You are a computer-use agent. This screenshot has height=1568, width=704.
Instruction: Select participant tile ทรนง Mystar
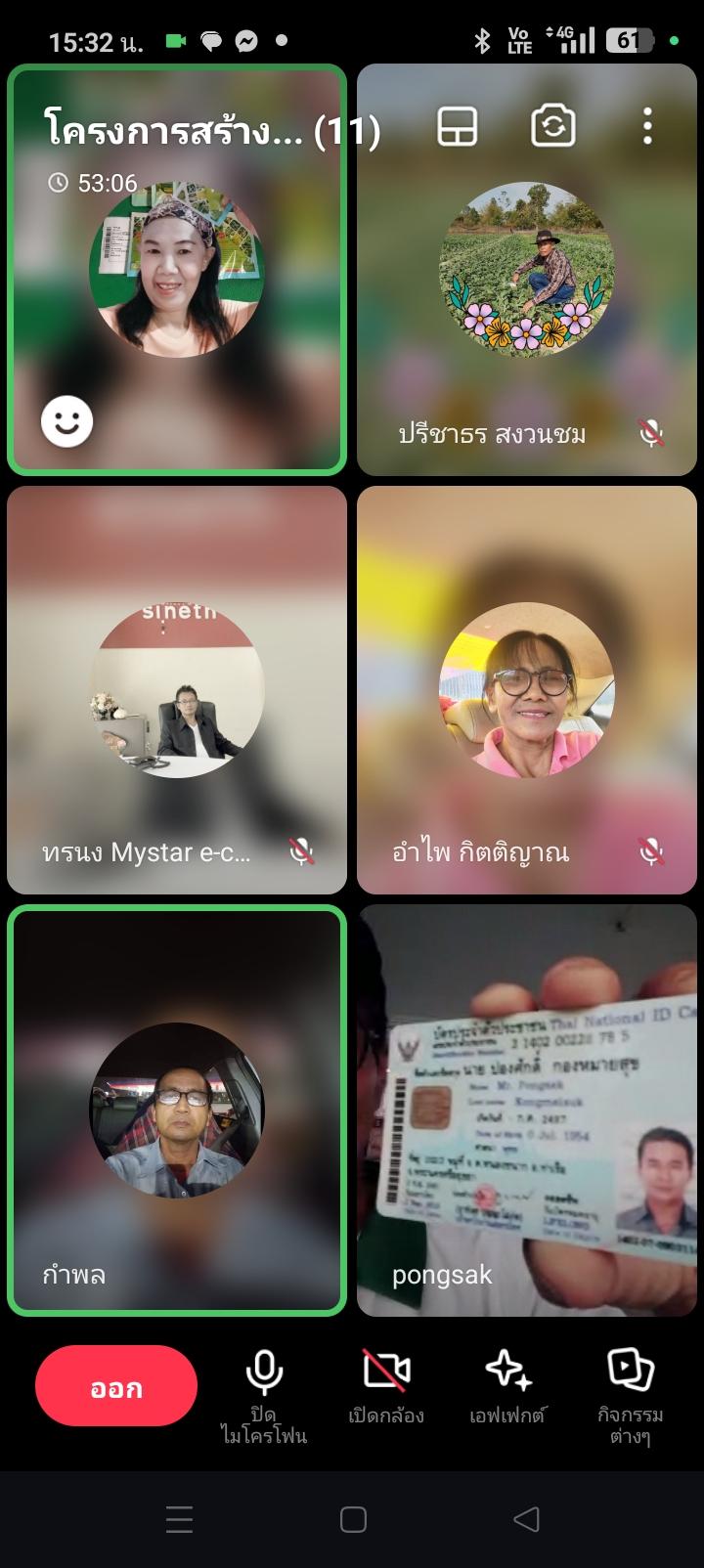[177, 690]
